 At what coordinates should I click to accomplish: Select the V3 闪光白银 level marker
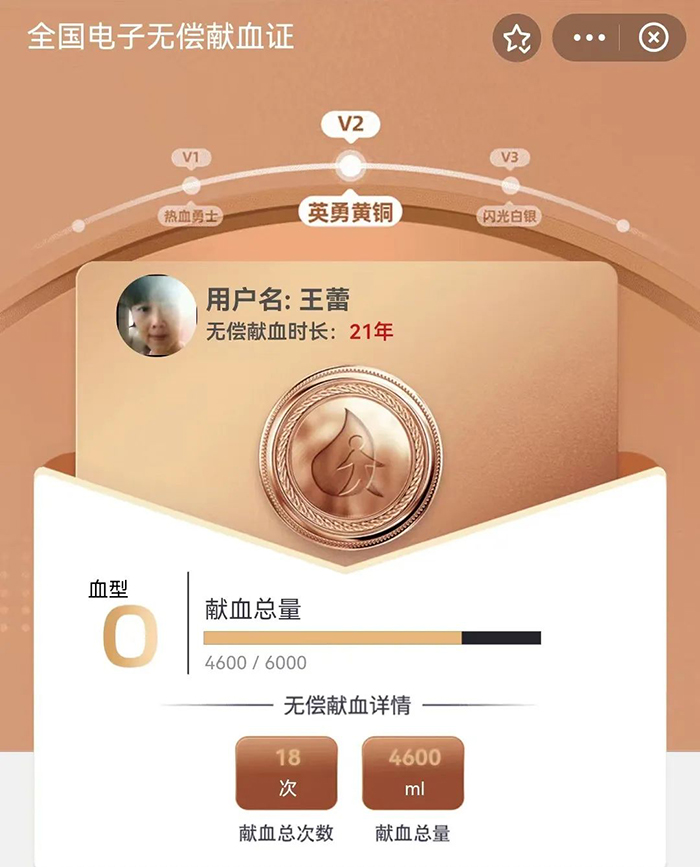510,185
